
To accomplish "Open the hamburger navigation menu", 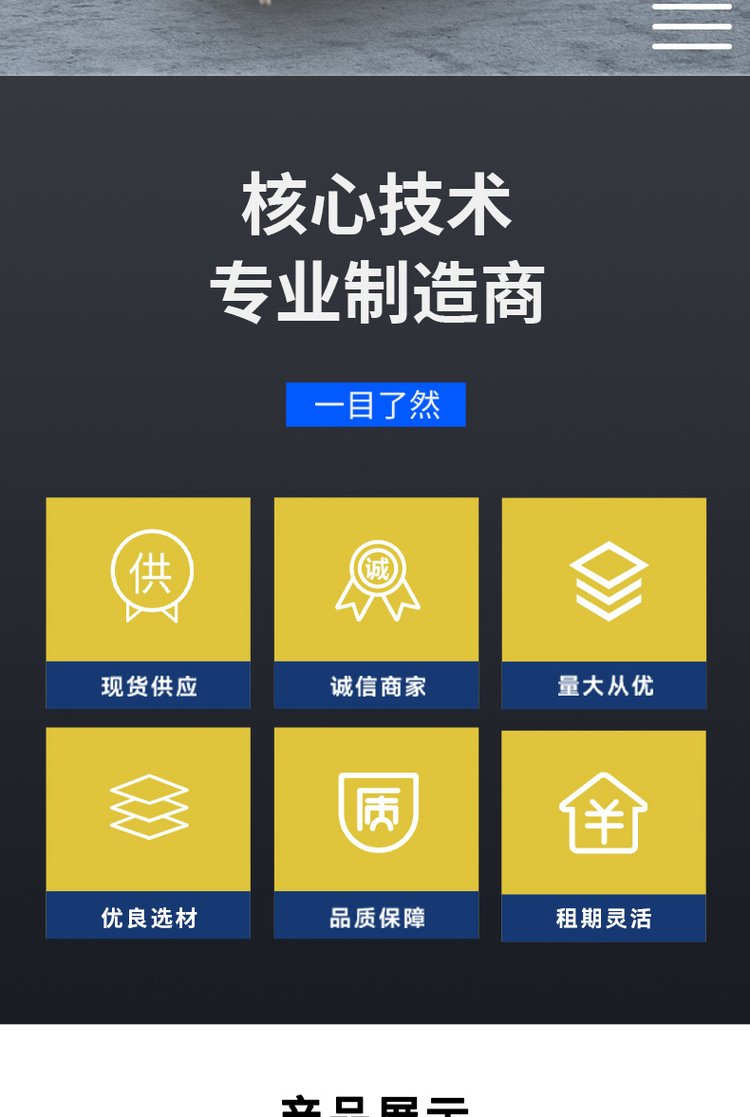I will [x=692, y=26].
